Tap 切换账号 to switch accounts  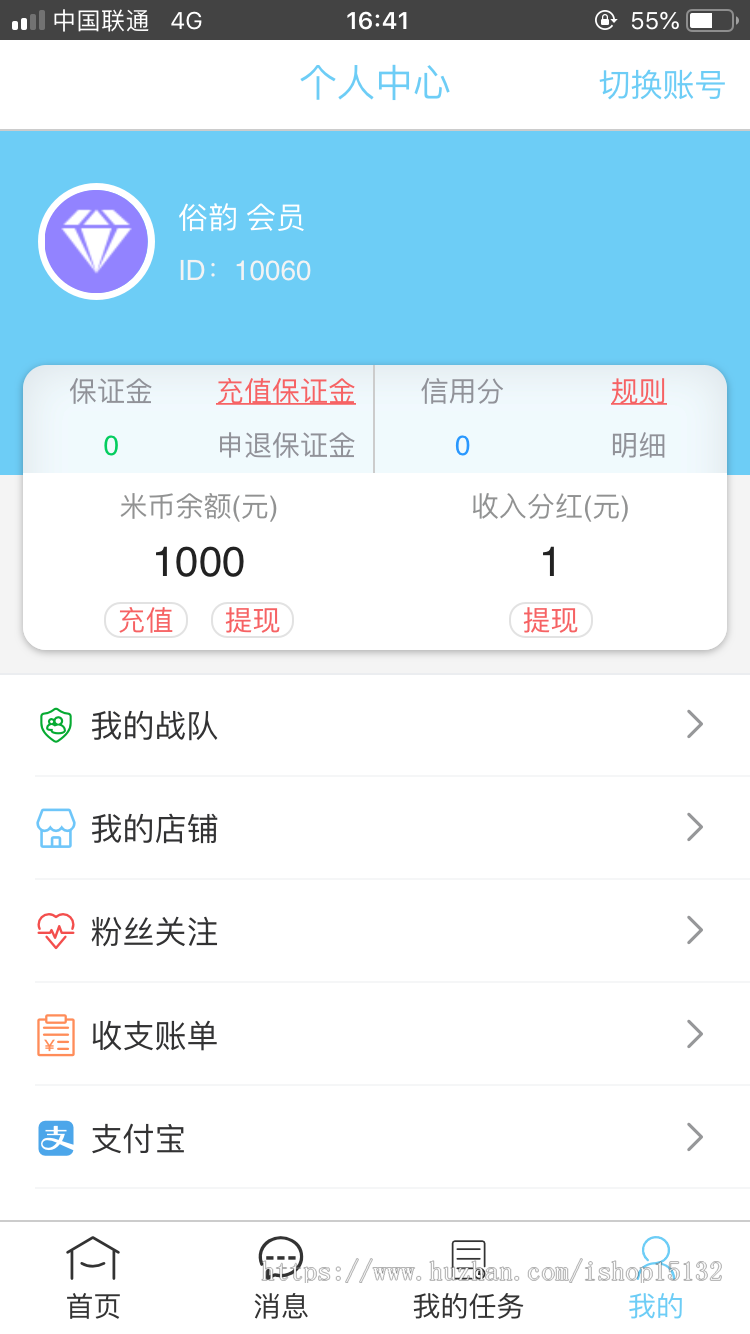661,85
